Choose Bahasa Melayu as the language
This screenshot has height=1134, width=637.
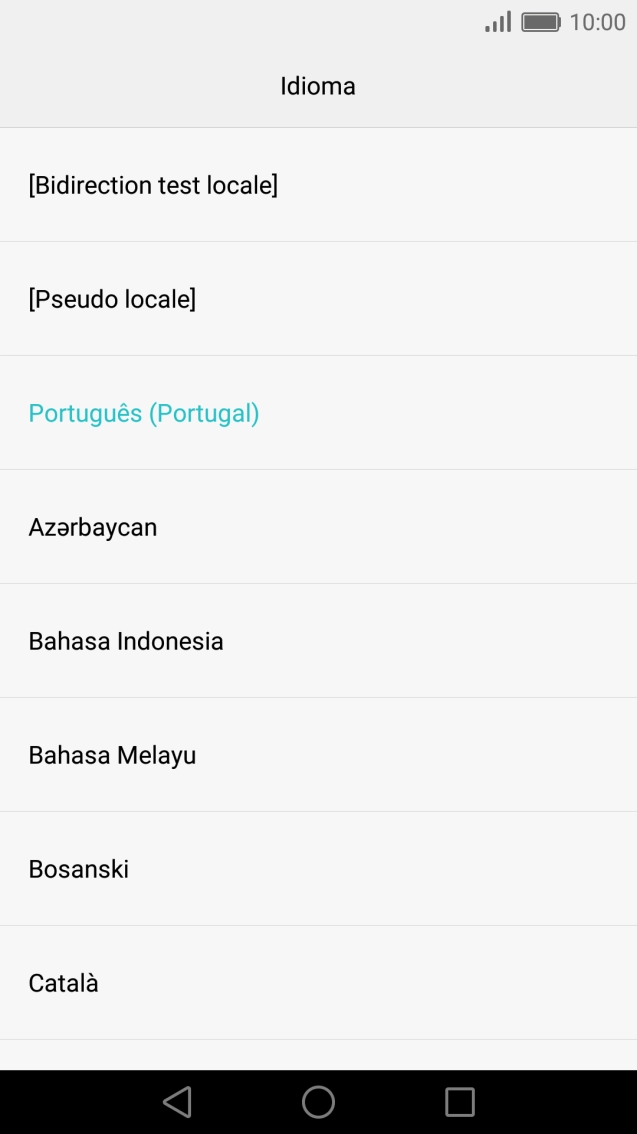click(x=112, y=755)
